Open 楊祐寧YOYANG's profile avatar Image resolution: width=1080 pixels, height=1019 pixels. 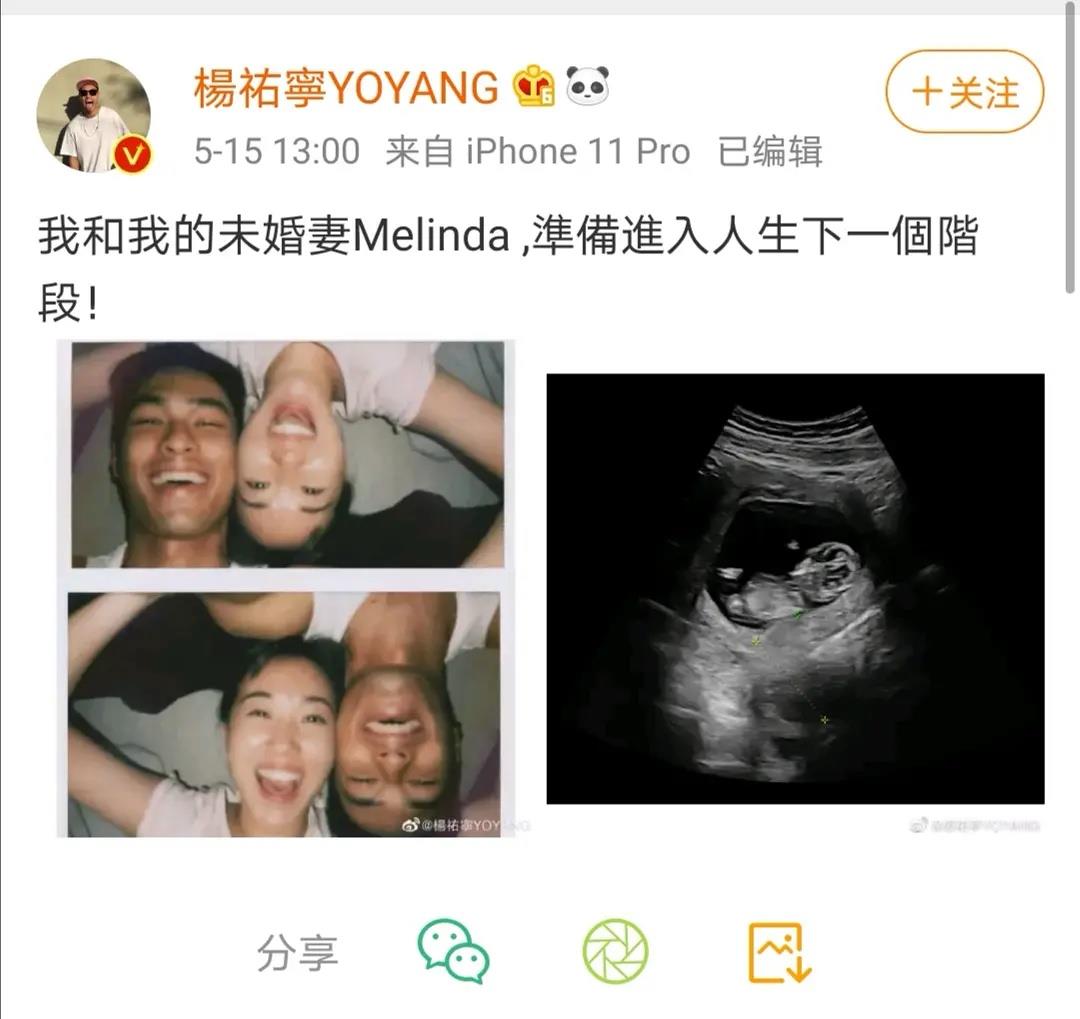click(94, 116)
